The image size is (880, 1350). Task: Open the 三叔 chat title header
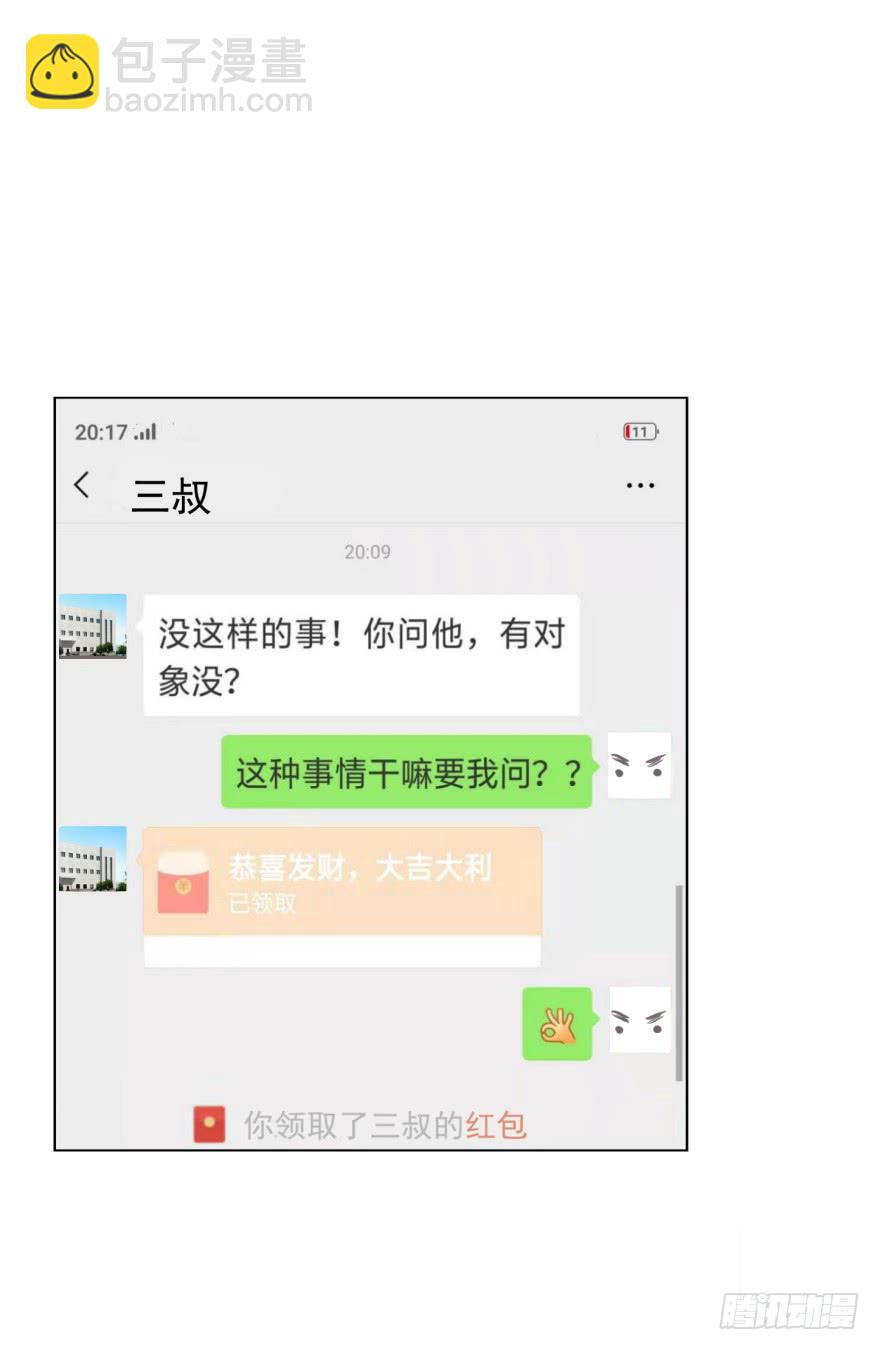pyautogui.click(x=170, y=496)
